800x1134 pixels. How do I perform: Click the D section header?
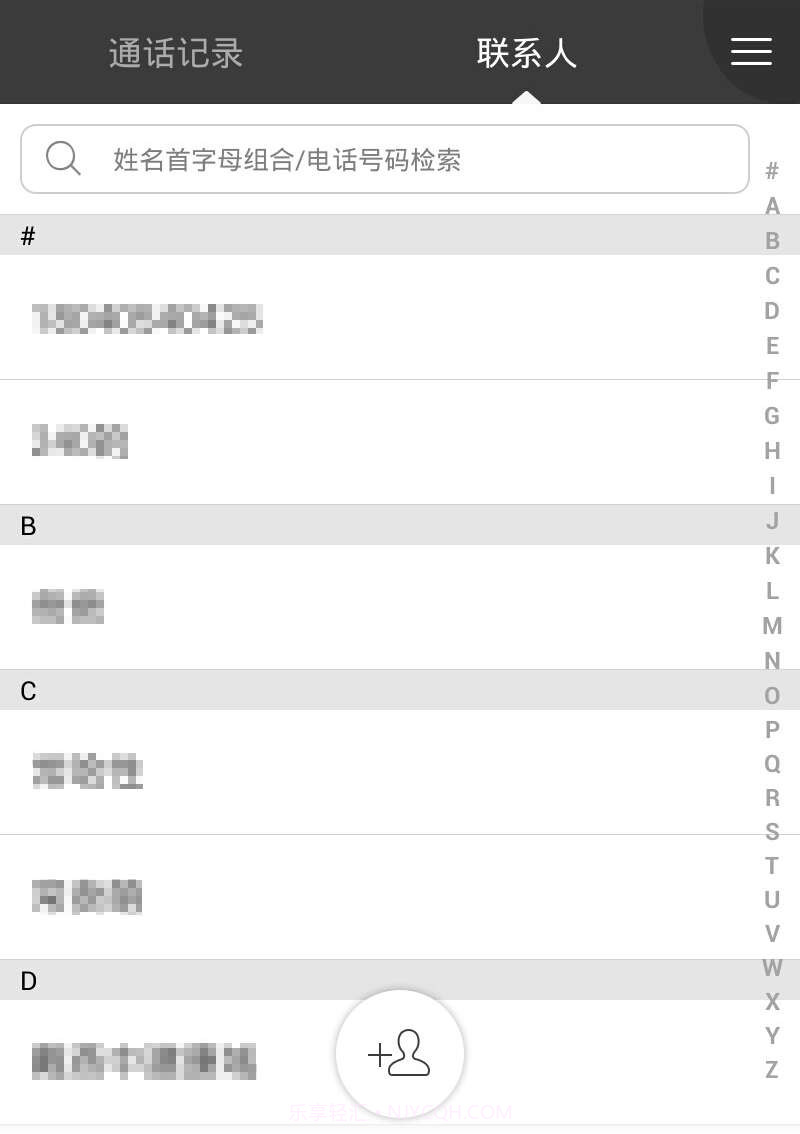[x=28, y=980]
